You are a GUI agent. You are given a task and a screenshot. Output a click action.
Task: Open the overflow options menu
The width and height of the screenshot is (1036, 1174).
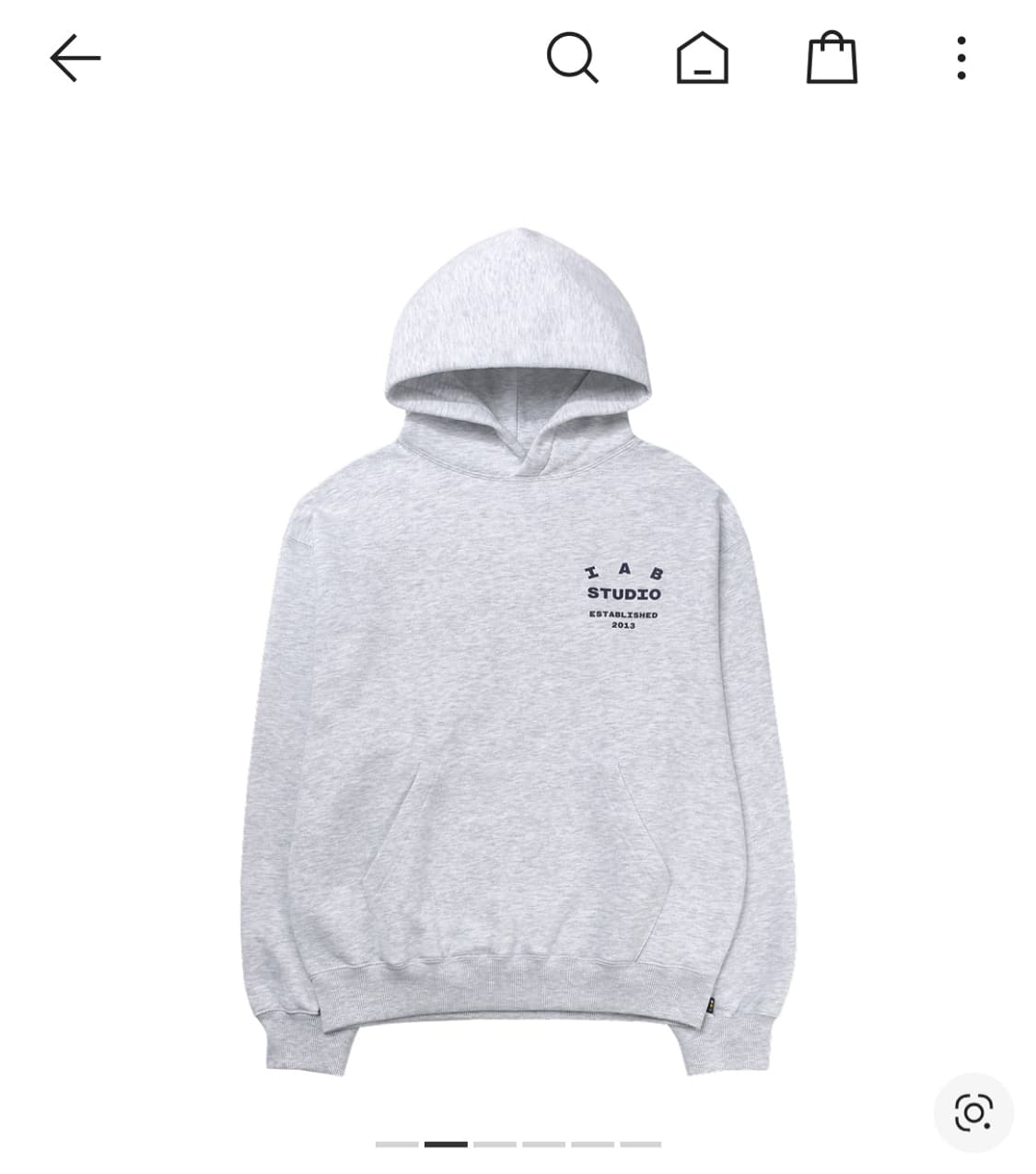tap(963, 58)
